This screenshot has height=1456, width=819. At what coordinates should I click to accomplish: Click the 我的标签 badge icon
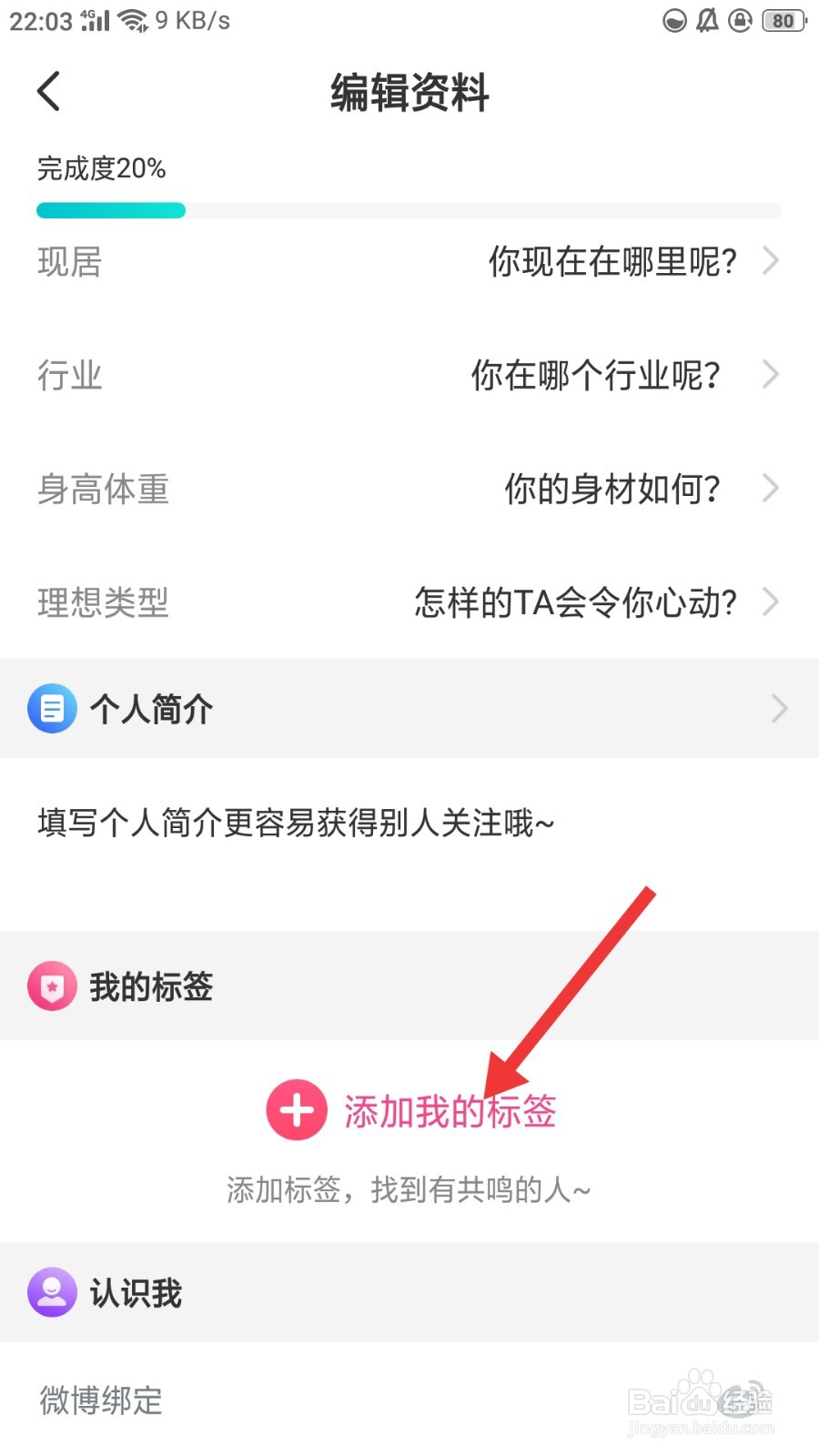tap(52, 986)
